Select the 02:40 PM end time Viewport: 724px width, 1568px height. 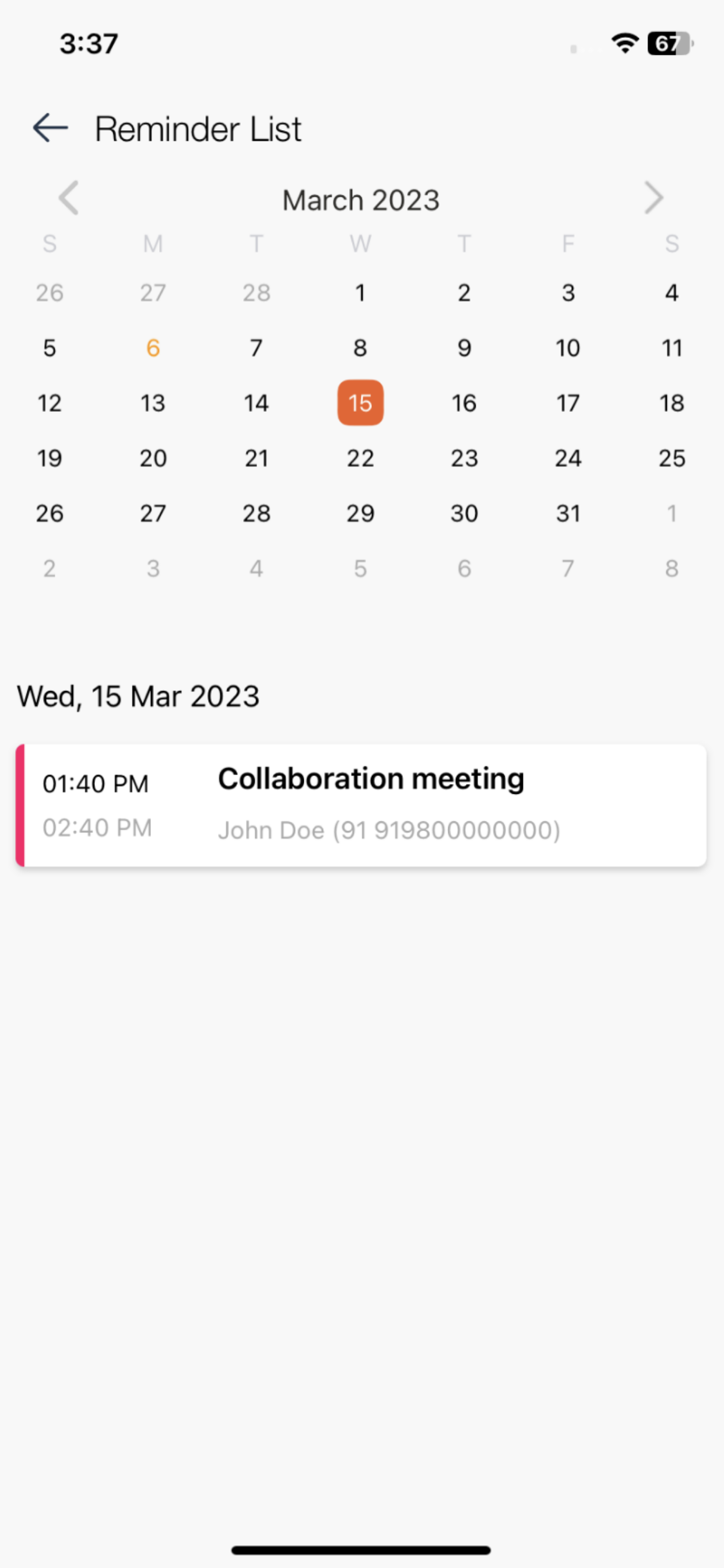97,827
